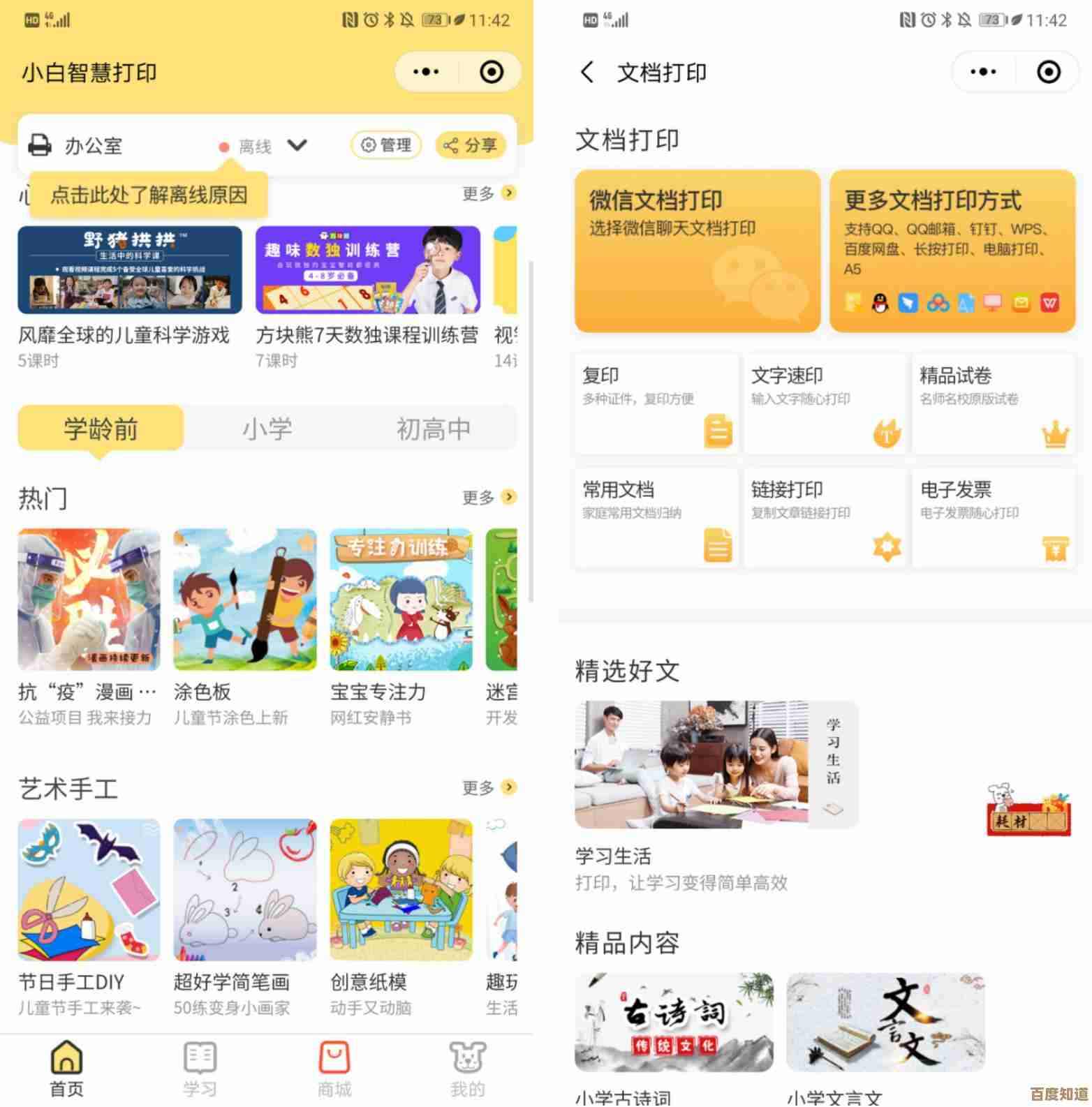Open 更多文档打印方式 card

[952, 251]
